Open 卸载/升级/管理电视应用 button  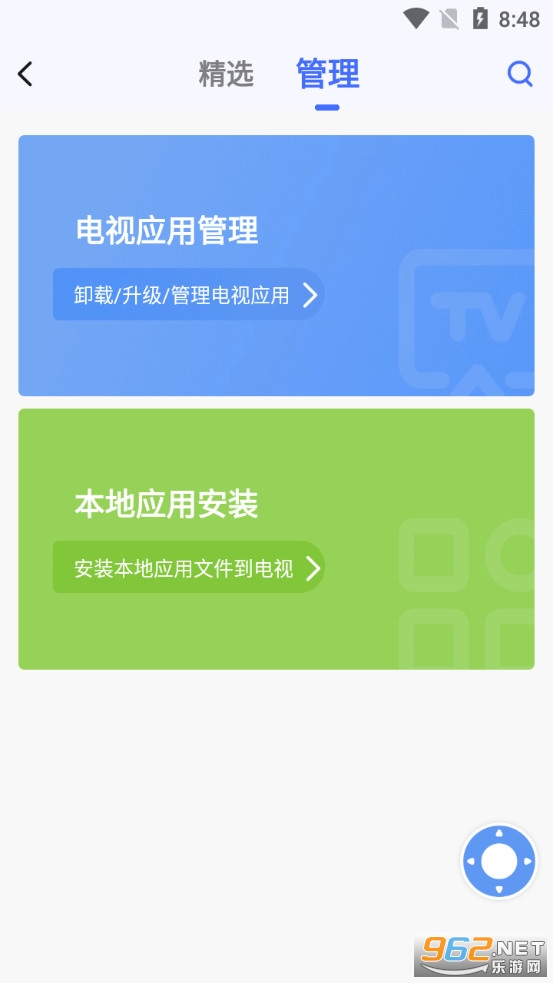click(189, 295)
